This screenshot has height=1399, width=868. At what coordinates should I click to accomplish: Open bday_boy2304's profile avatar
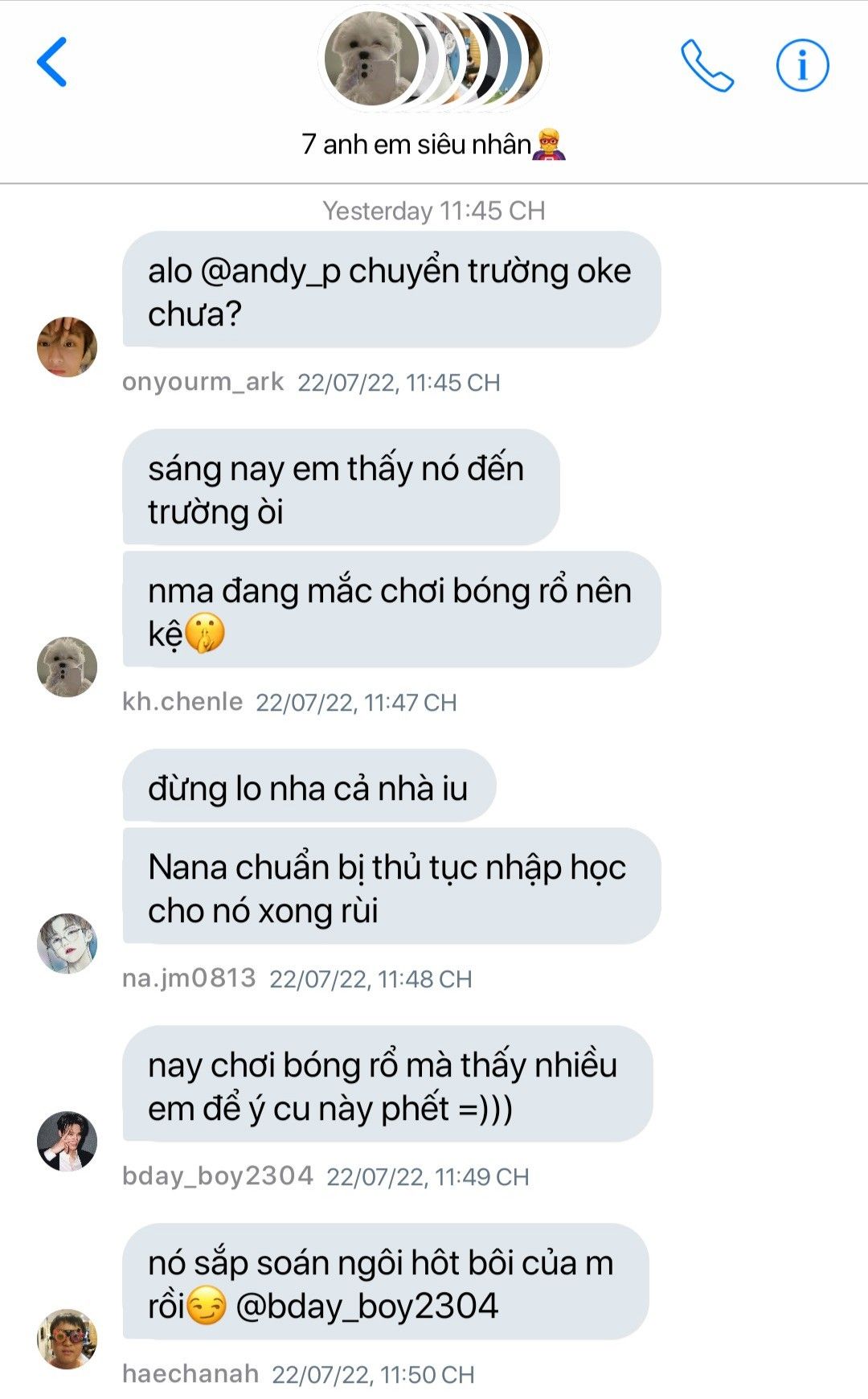coord(68,1141)
